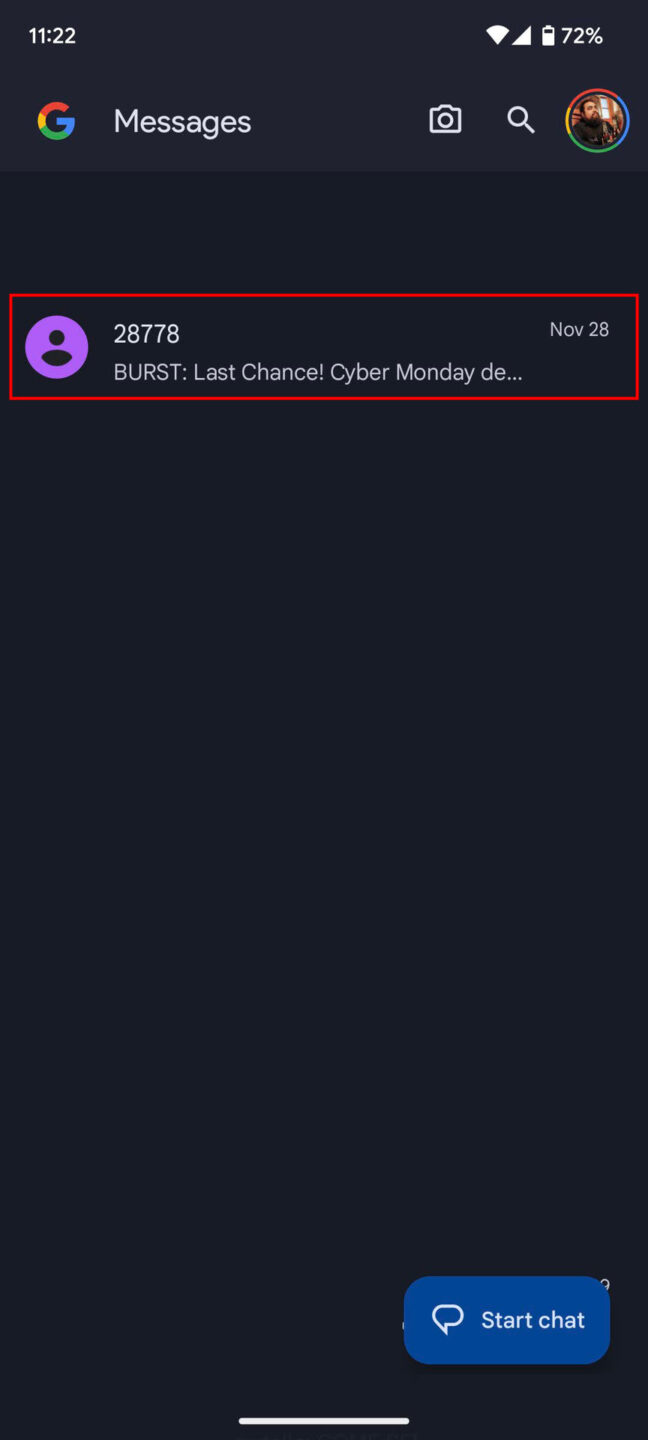Open the account profile picture

point(597,121)
